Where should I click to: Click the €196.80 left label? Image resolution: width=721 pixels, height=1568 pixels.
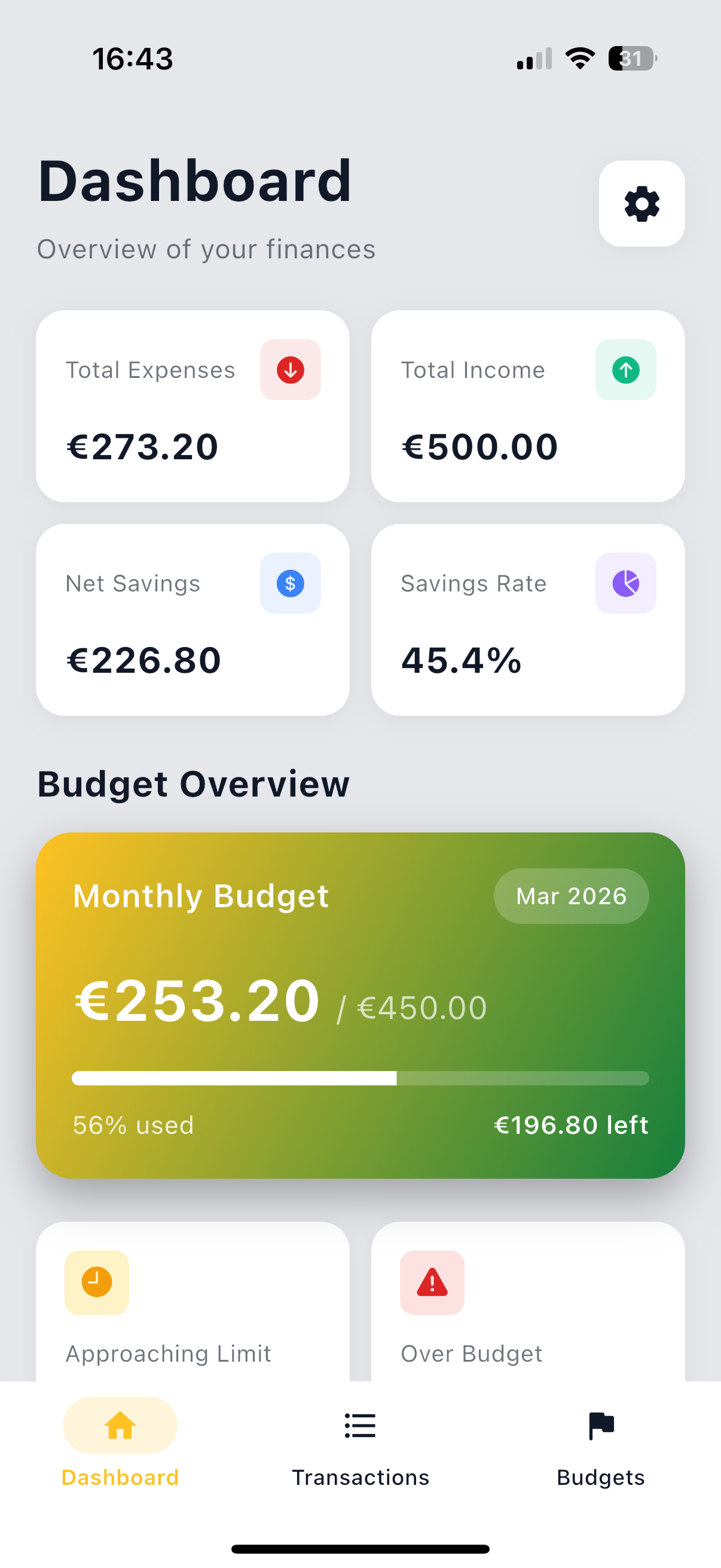tap(572, 1125)
